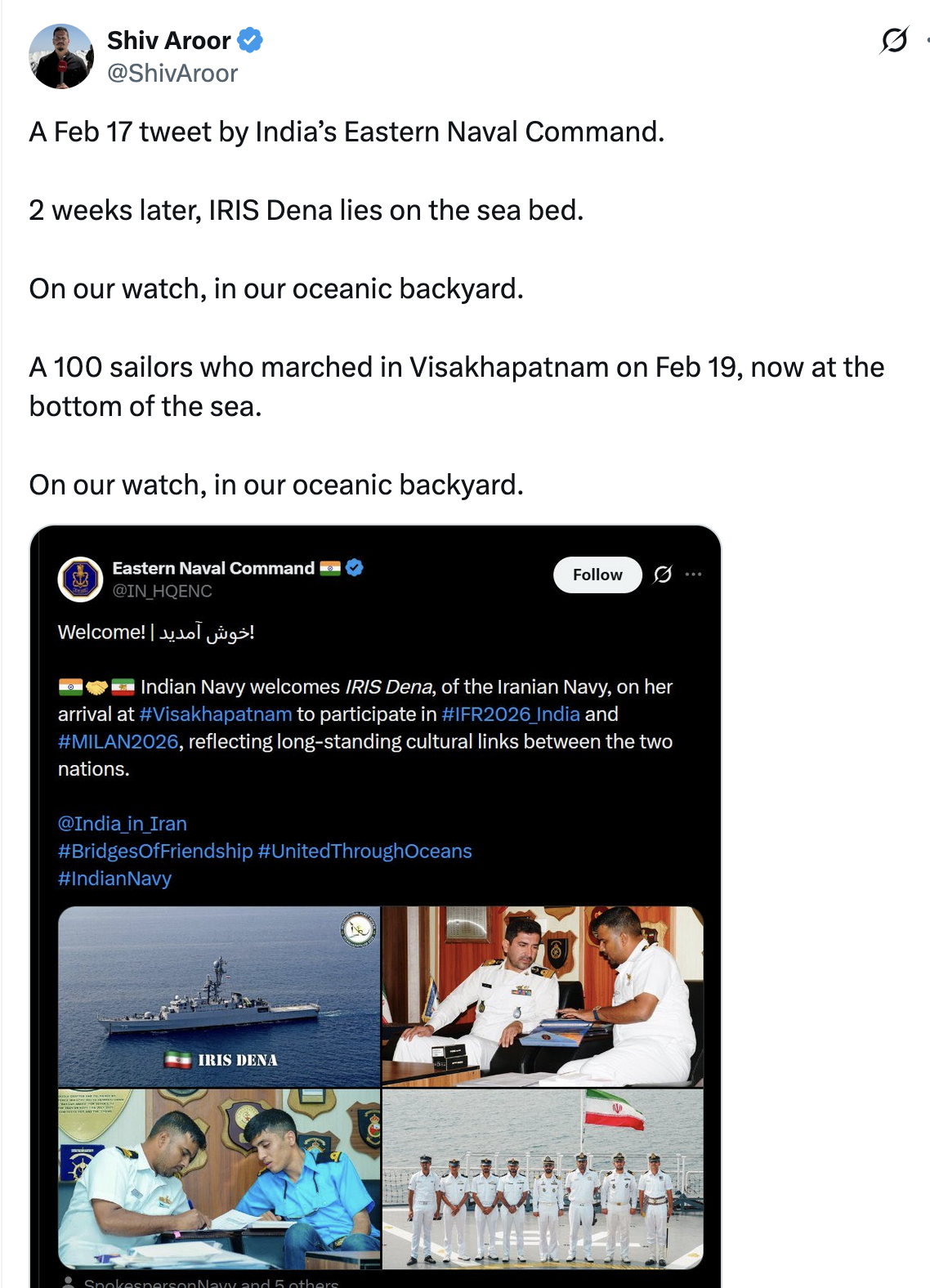Tap Grok icon beside Shiv Aroor's post

894,40
